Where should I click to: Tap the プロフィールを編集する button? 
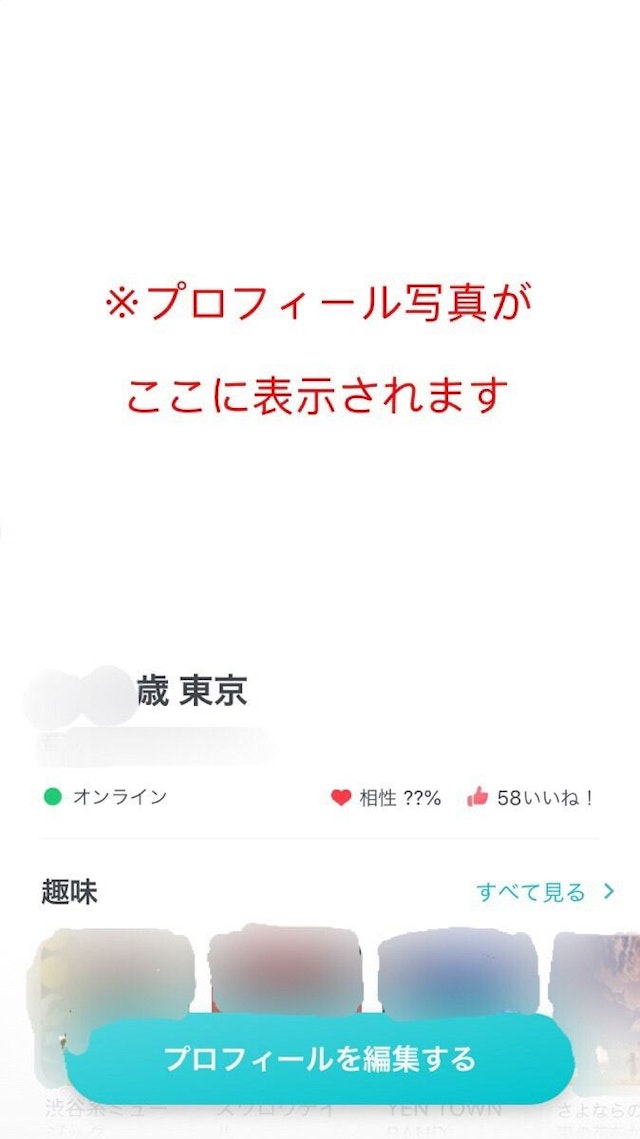click(x=320, y=1058)
